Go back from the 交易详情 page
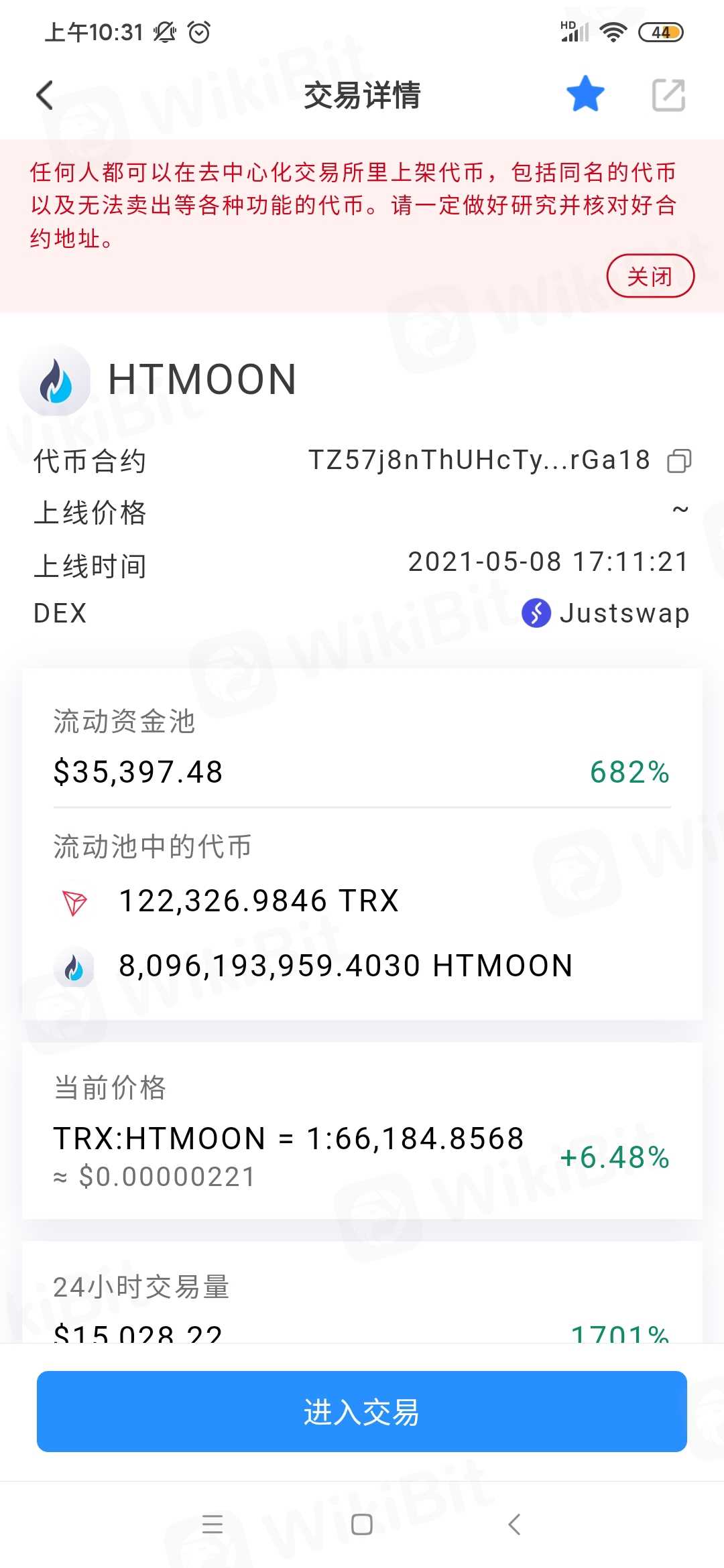 tap(45, 95)
